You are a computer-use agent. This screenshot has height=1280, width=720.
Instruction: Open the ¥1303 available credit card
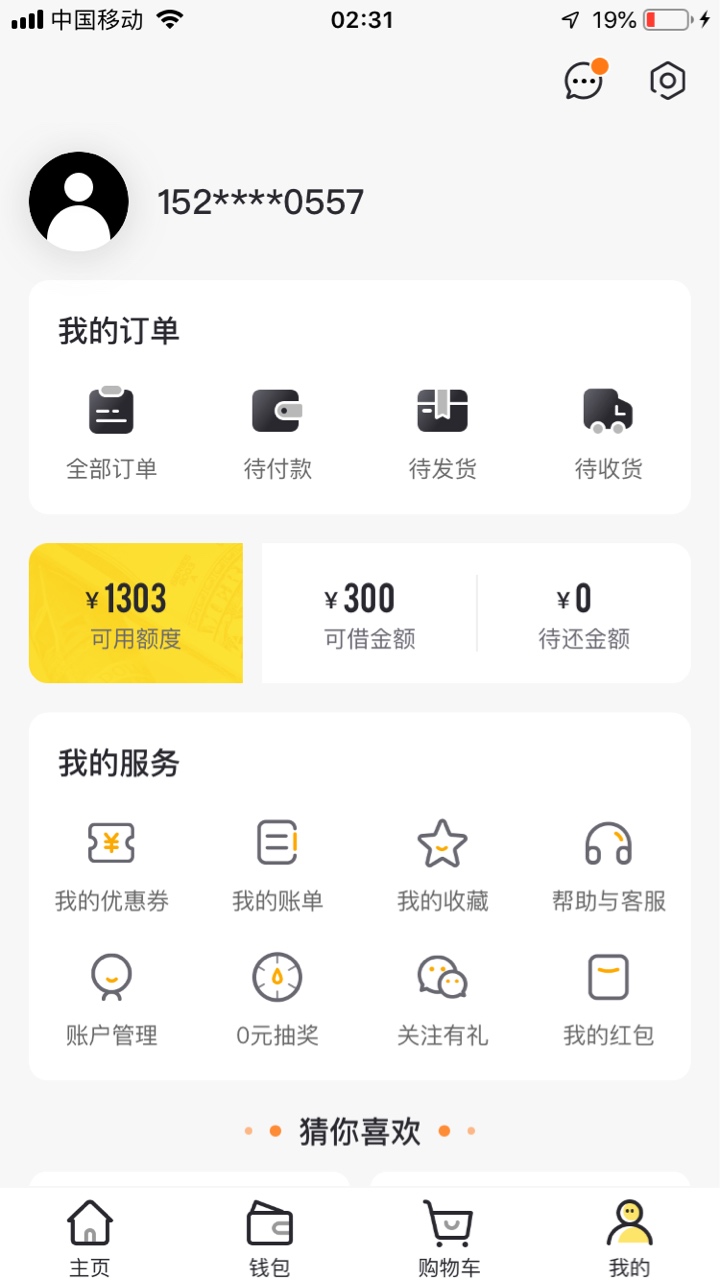[x=136, y=613]
